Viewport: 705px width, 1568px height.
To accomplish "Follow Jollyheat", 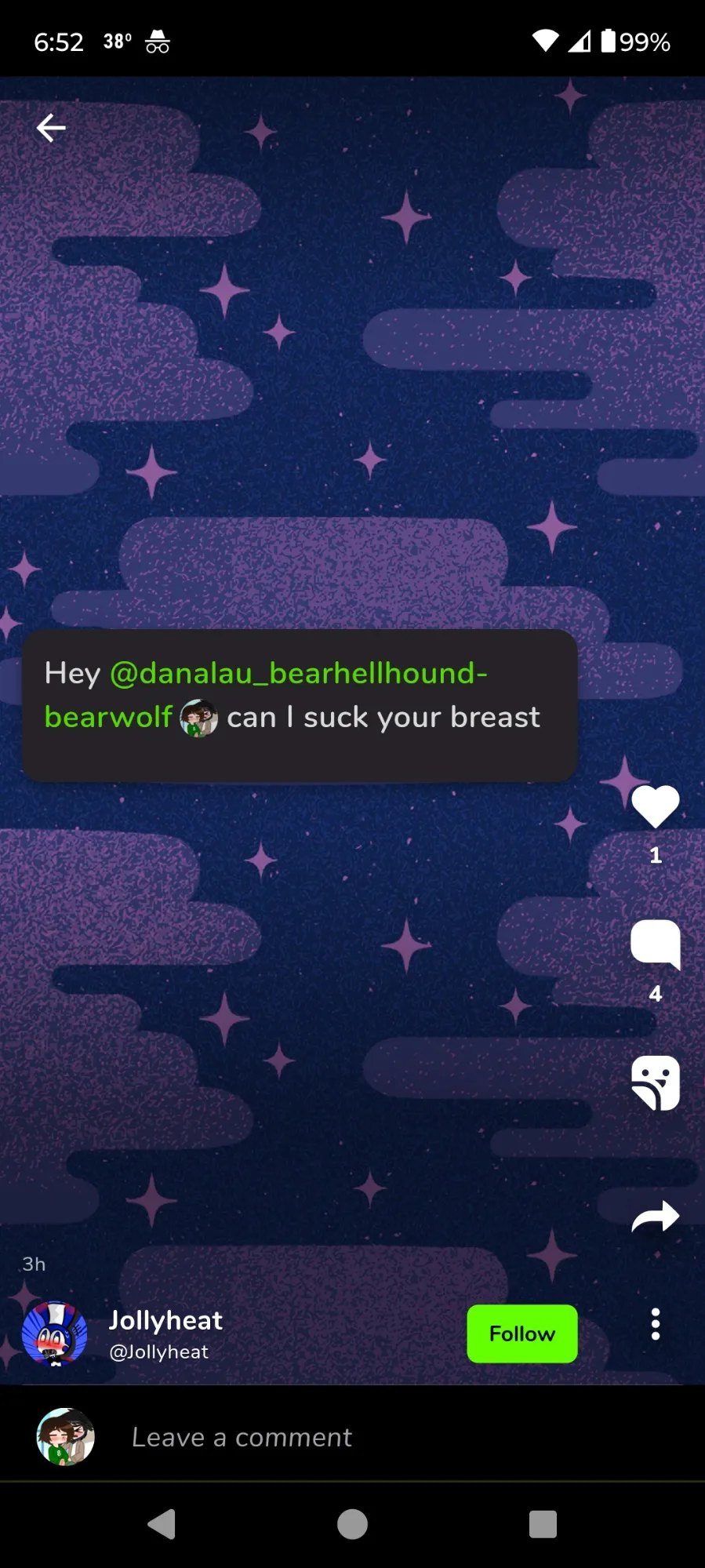I will [x=522, y=1333].
